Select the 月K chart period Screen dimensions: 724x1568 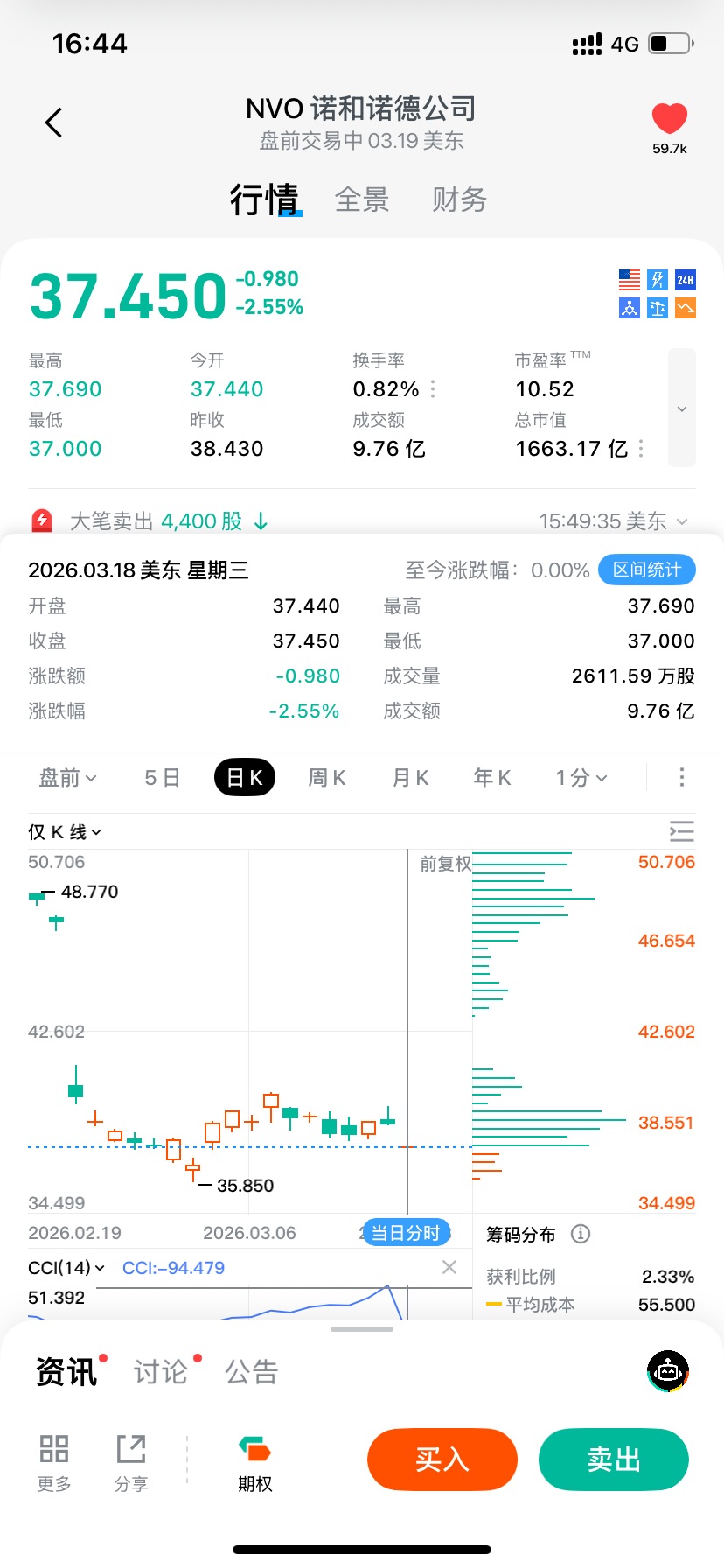point(410,778)
